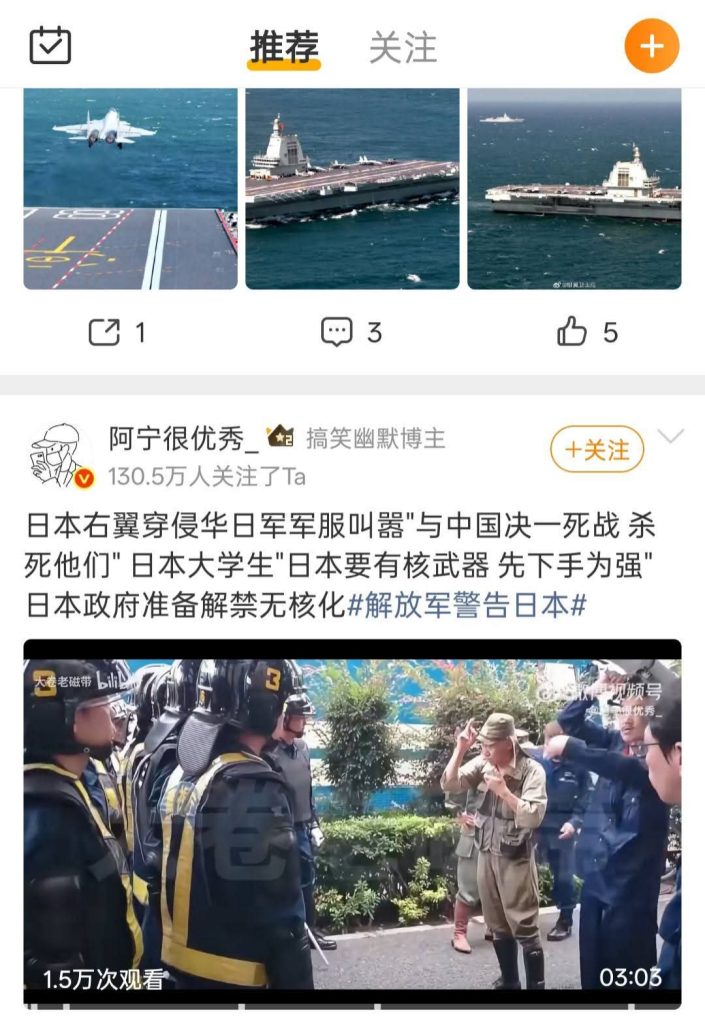
Task: Open the third aircraft carrier photo
Action: pyautogui.click(x=574, y=188)
